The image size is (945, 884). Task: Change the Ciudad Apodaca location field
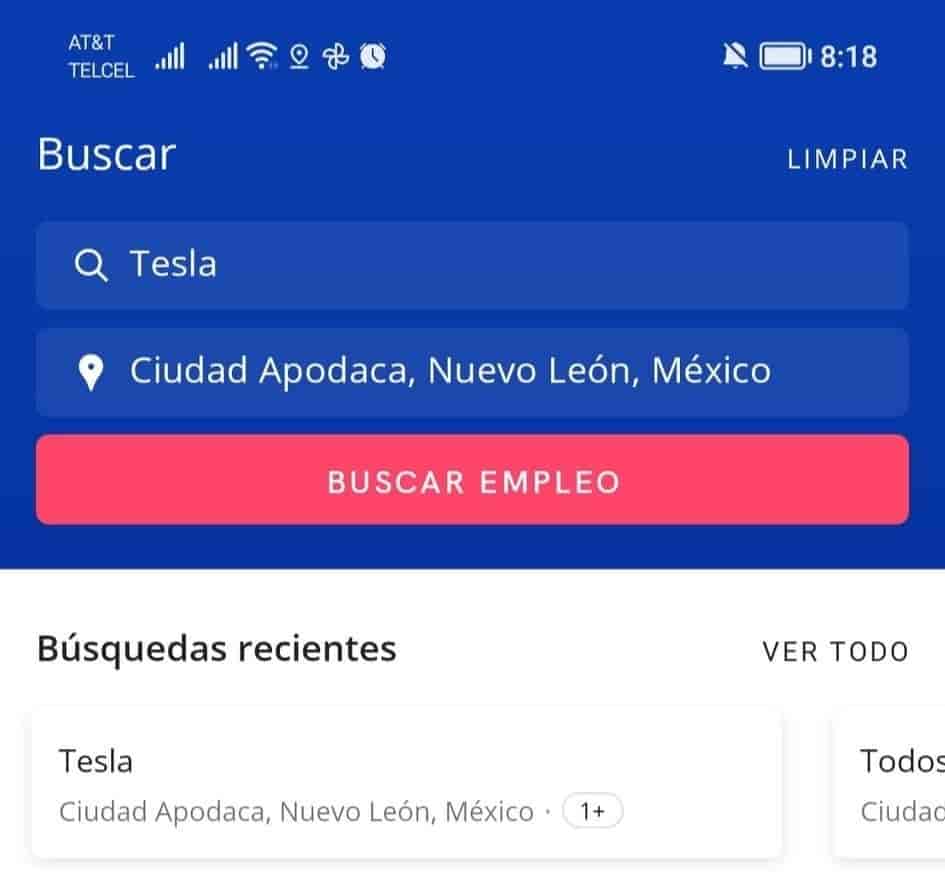[472, 371]
